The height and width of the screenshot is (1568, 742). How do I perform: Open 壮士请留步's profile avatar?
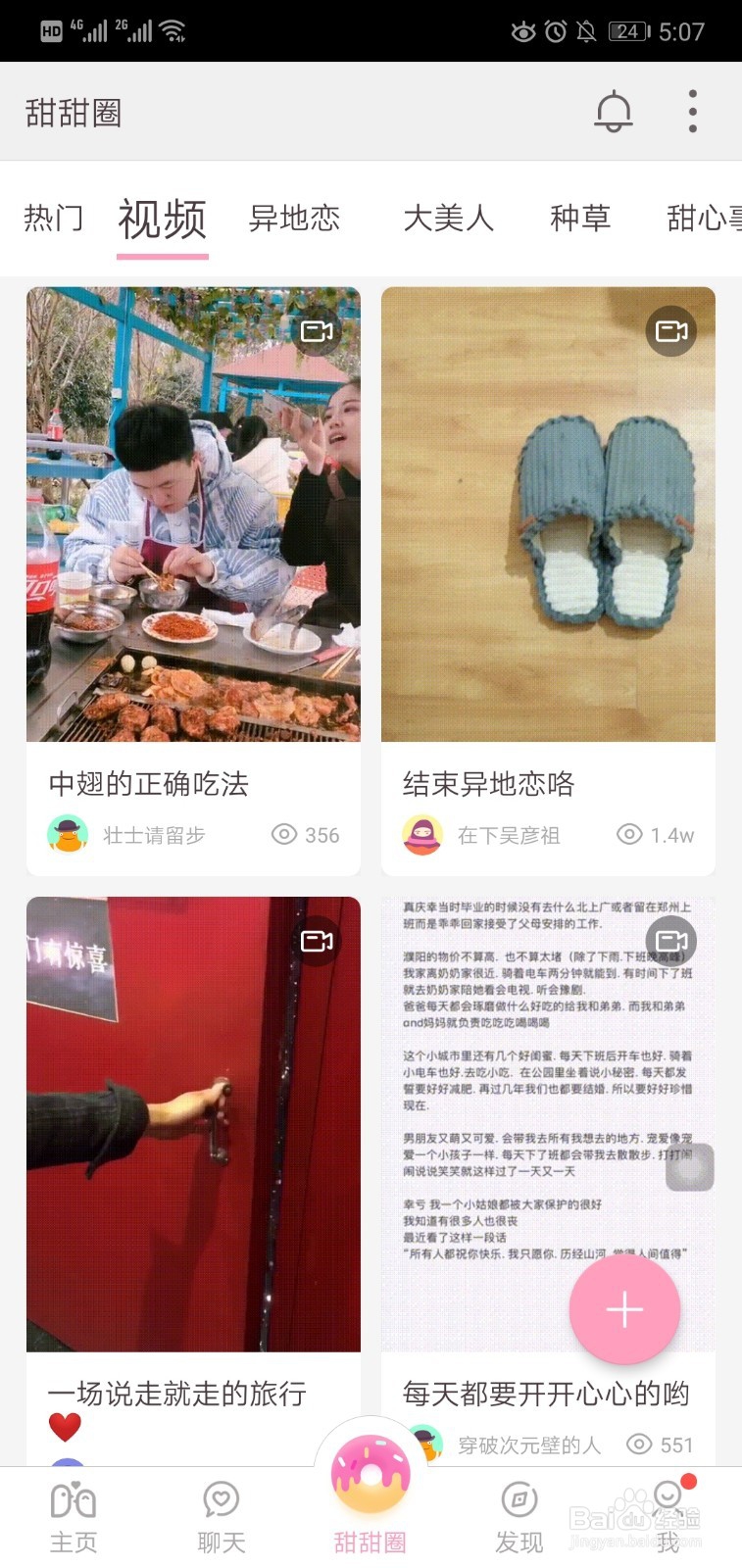68,834
